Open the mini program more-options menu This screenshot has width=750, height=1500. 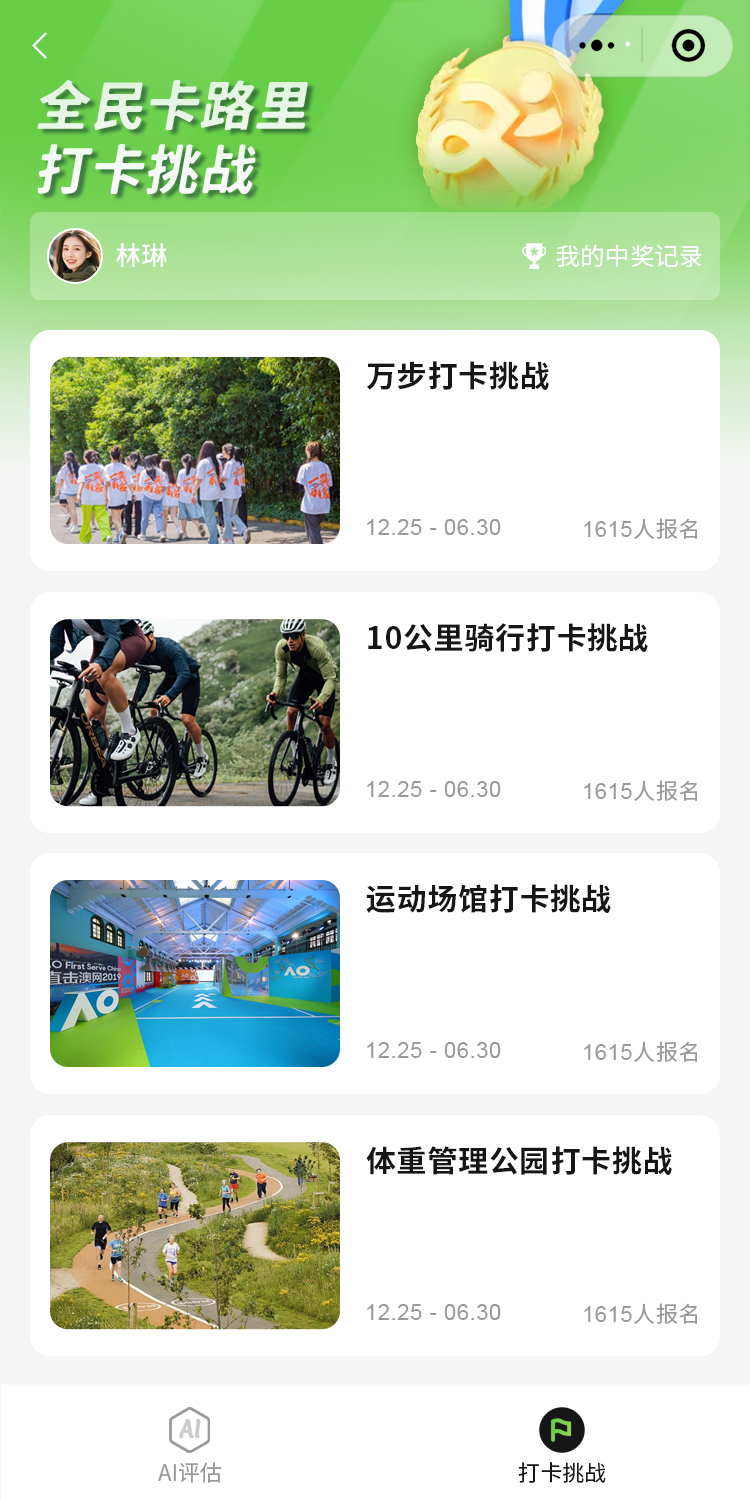point(597,46)
